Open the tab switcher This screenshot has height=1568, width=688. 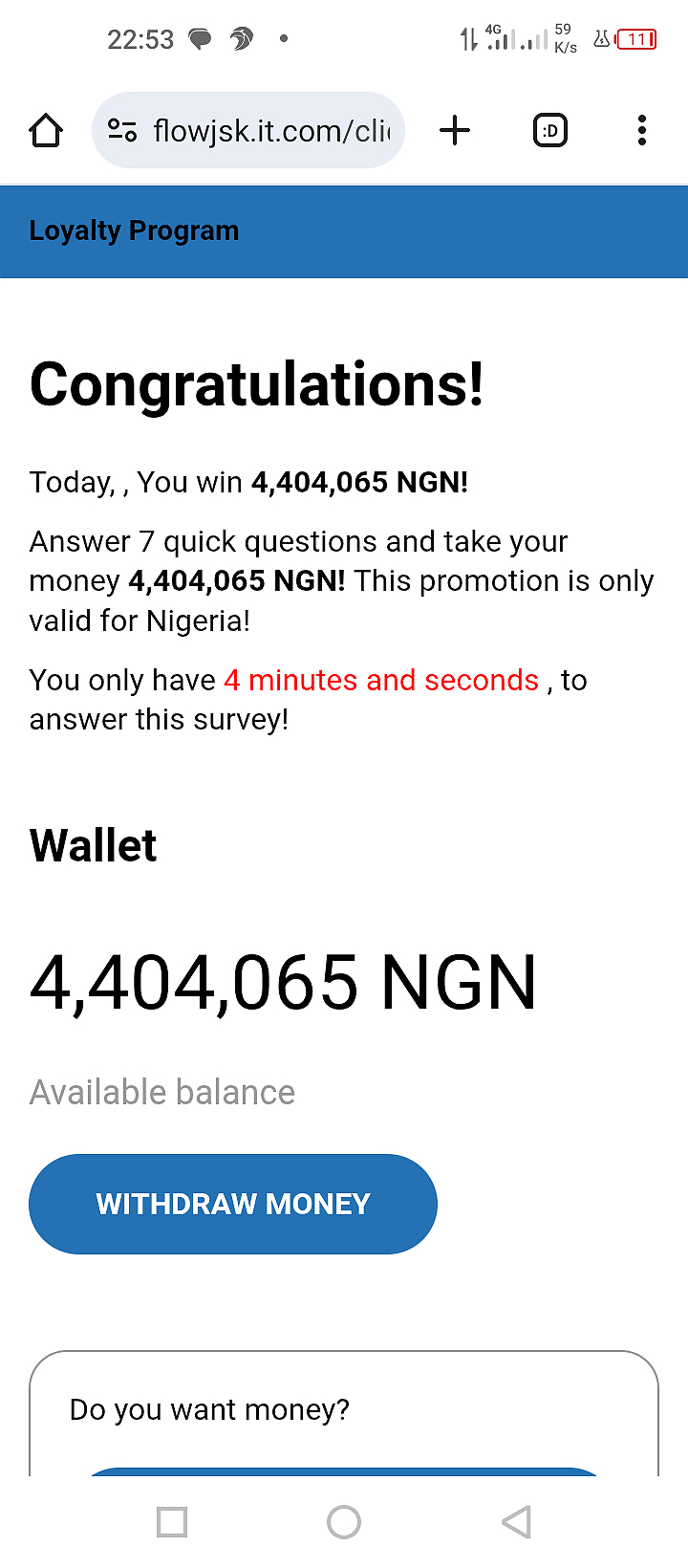click(x=549, y=130)
